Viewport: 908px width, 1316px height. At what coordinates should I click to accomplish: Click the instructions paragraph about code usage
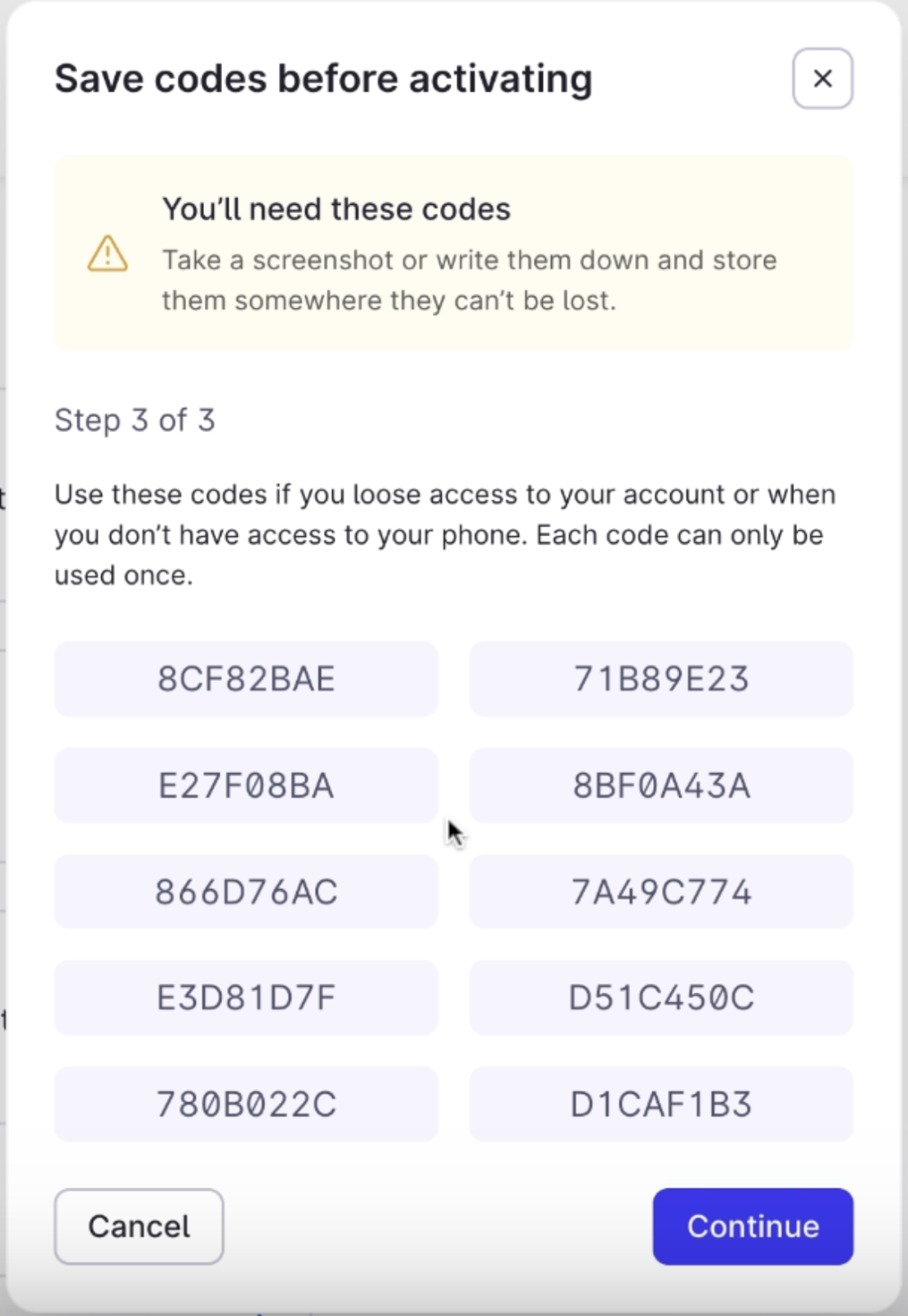point(444,533)
